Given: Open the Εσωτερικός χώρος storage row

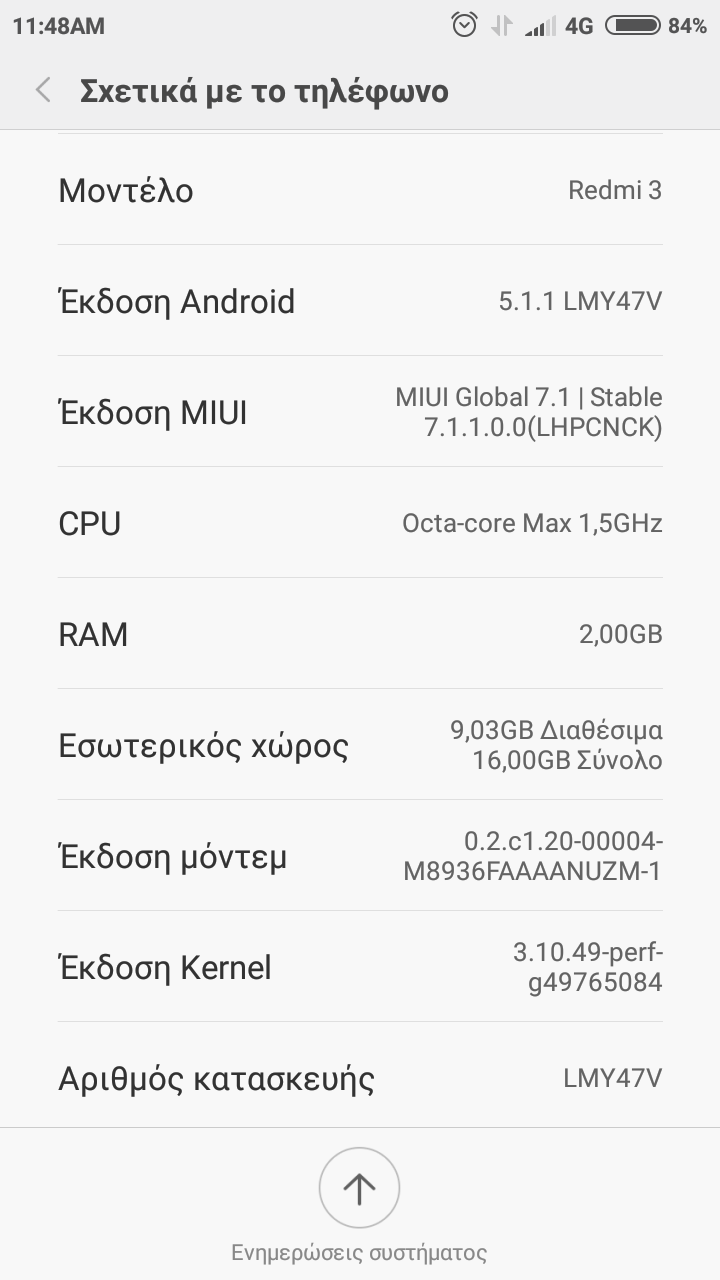Looking at the screenshot, I should click(x=360, y=745).
